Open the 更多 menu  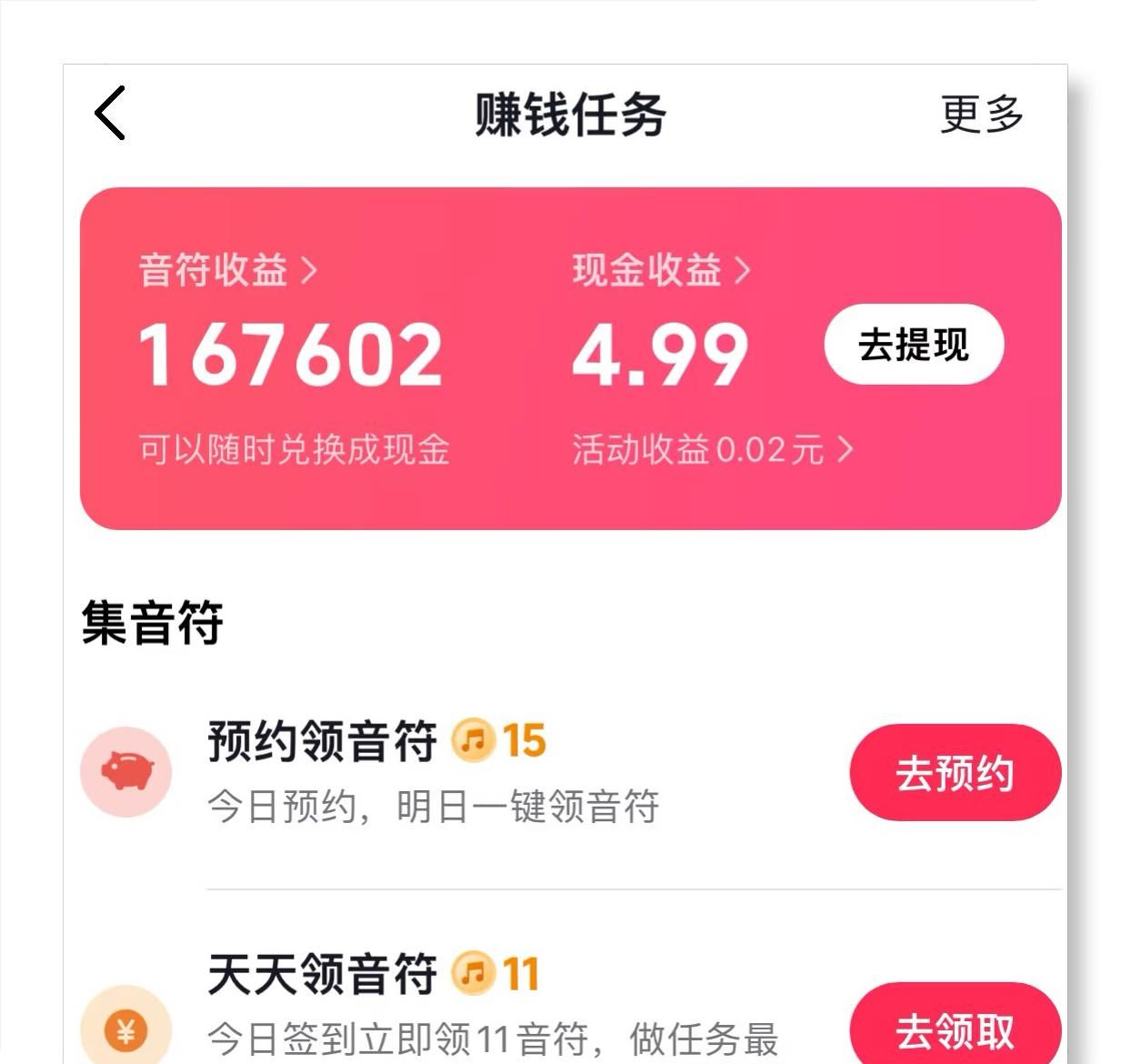[981, 115]
